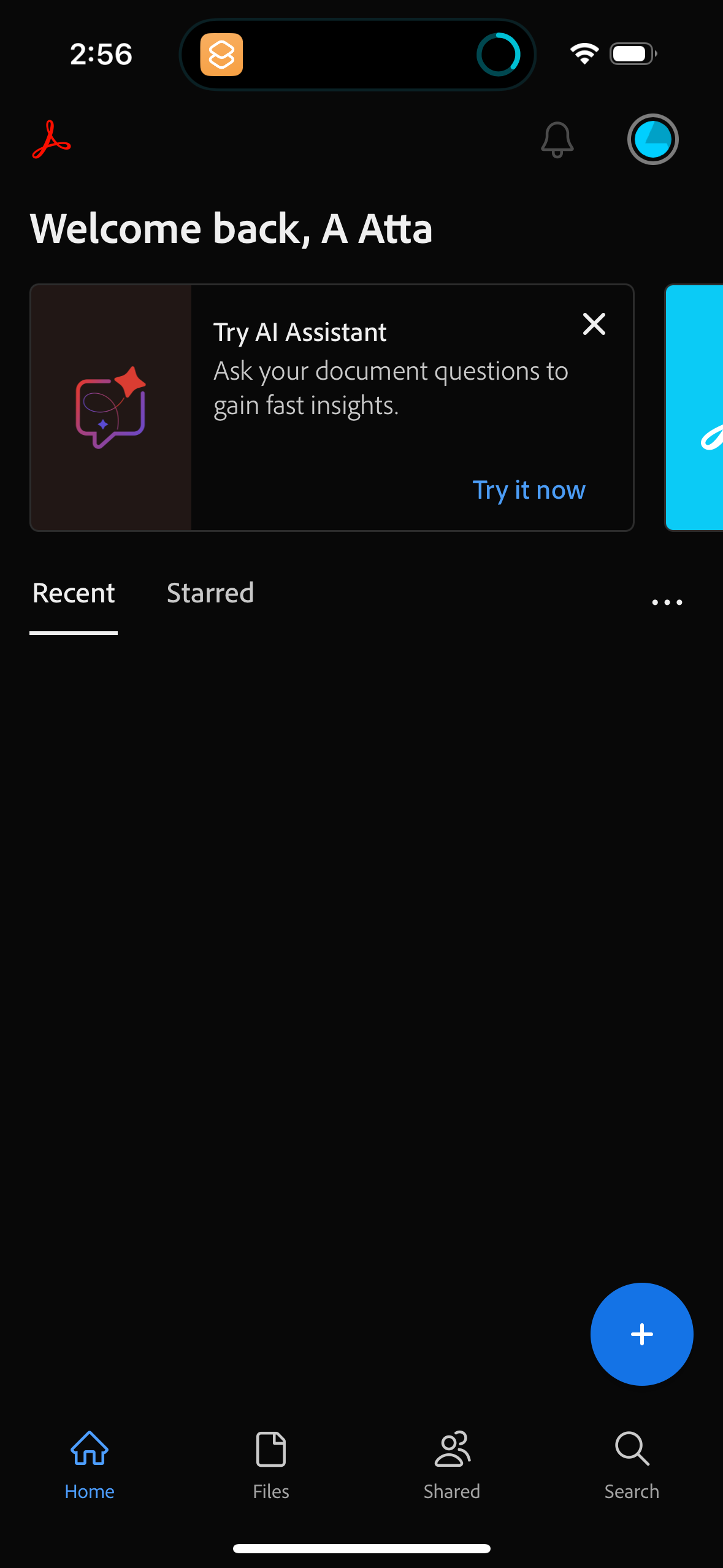Open the more options ellipsis menu
The width and height of the screenshot is (723, 1568).
coord(667,601)
